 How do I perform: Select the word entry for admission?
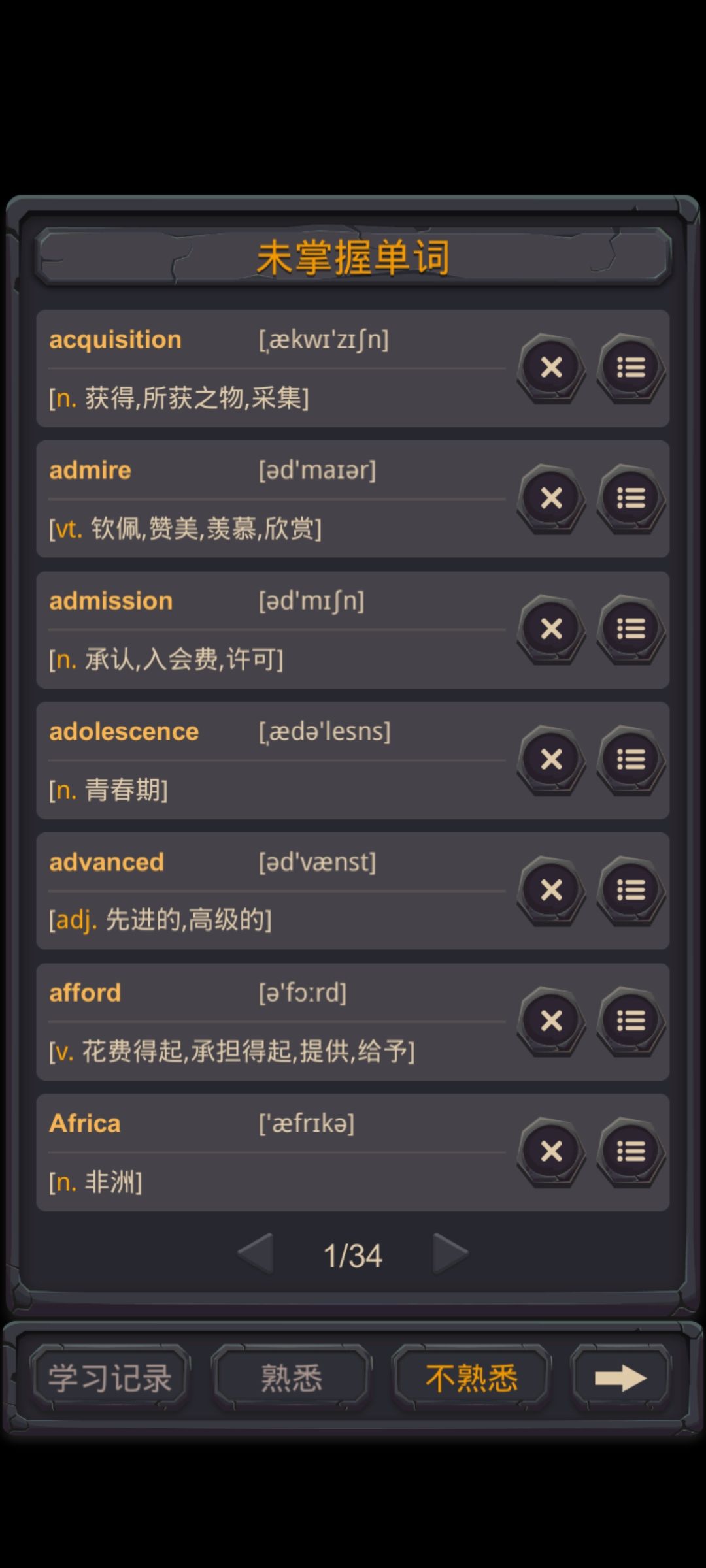point(261,629)
